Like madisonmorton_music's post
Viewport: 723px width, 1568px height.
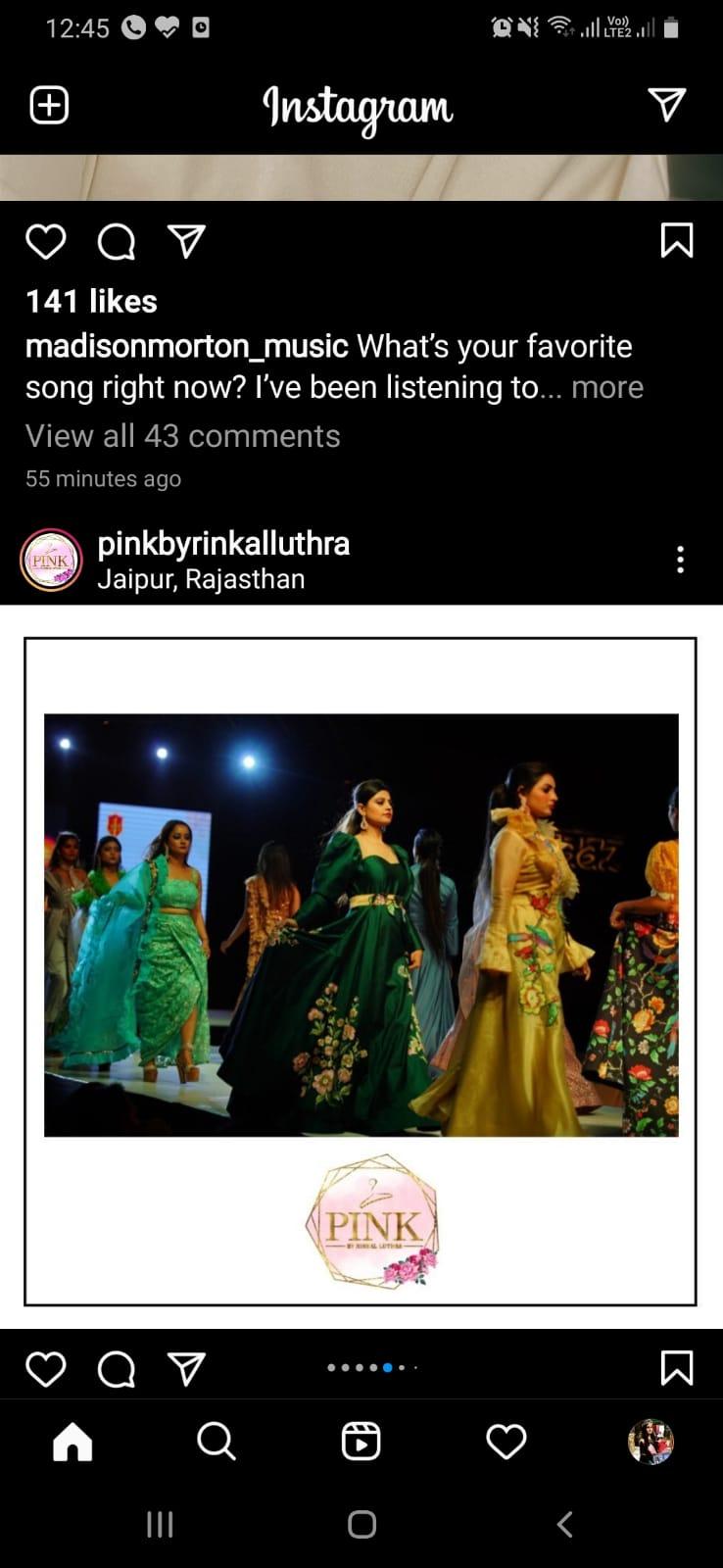[45, 241]
